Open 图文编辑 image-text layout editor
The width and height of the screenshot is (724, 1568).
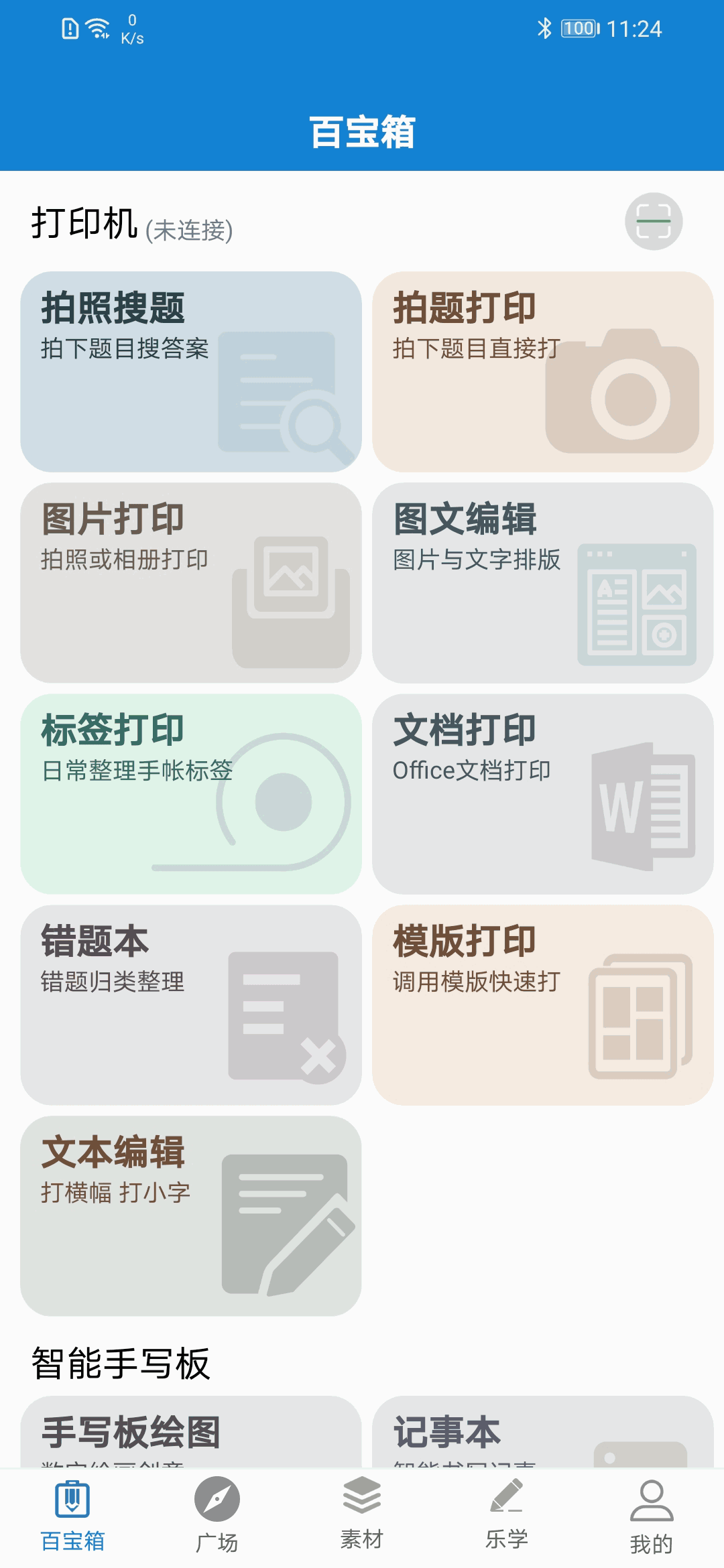[x=543, y=583]
